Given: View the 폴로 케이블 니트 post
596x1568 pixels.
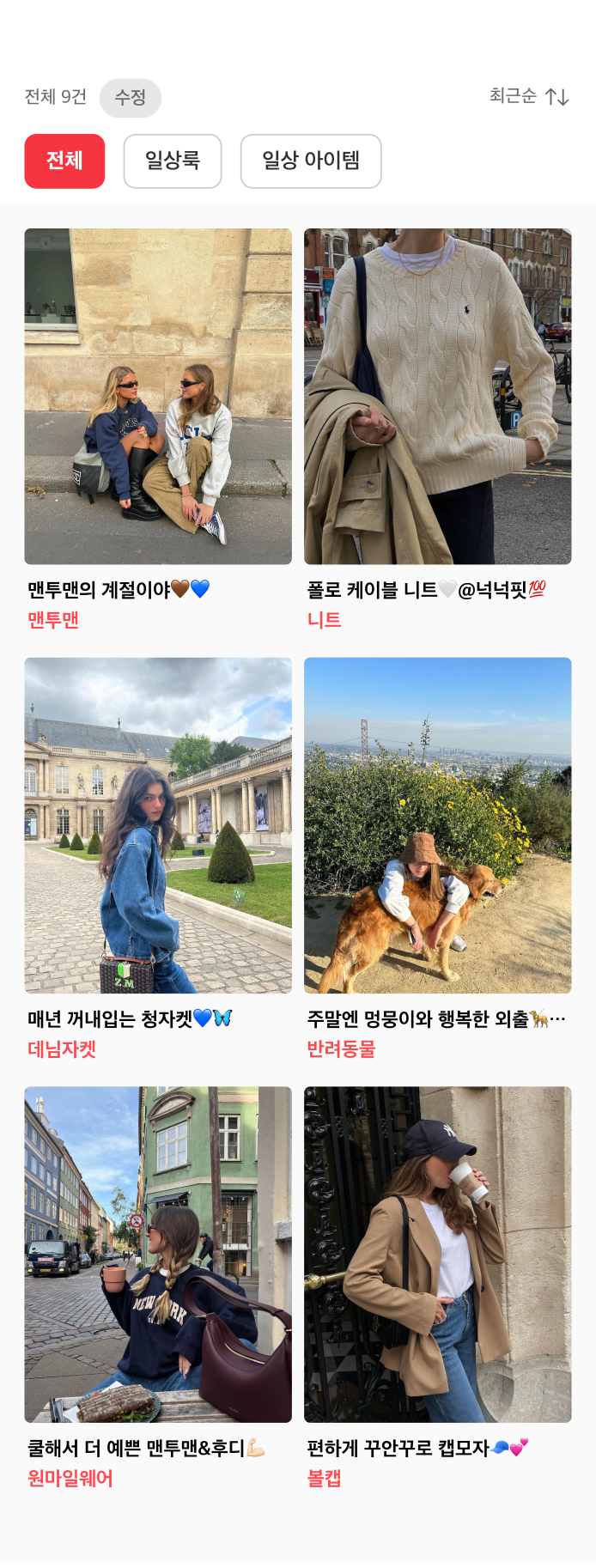Looking at the screenshot, I should coord(437,396).
